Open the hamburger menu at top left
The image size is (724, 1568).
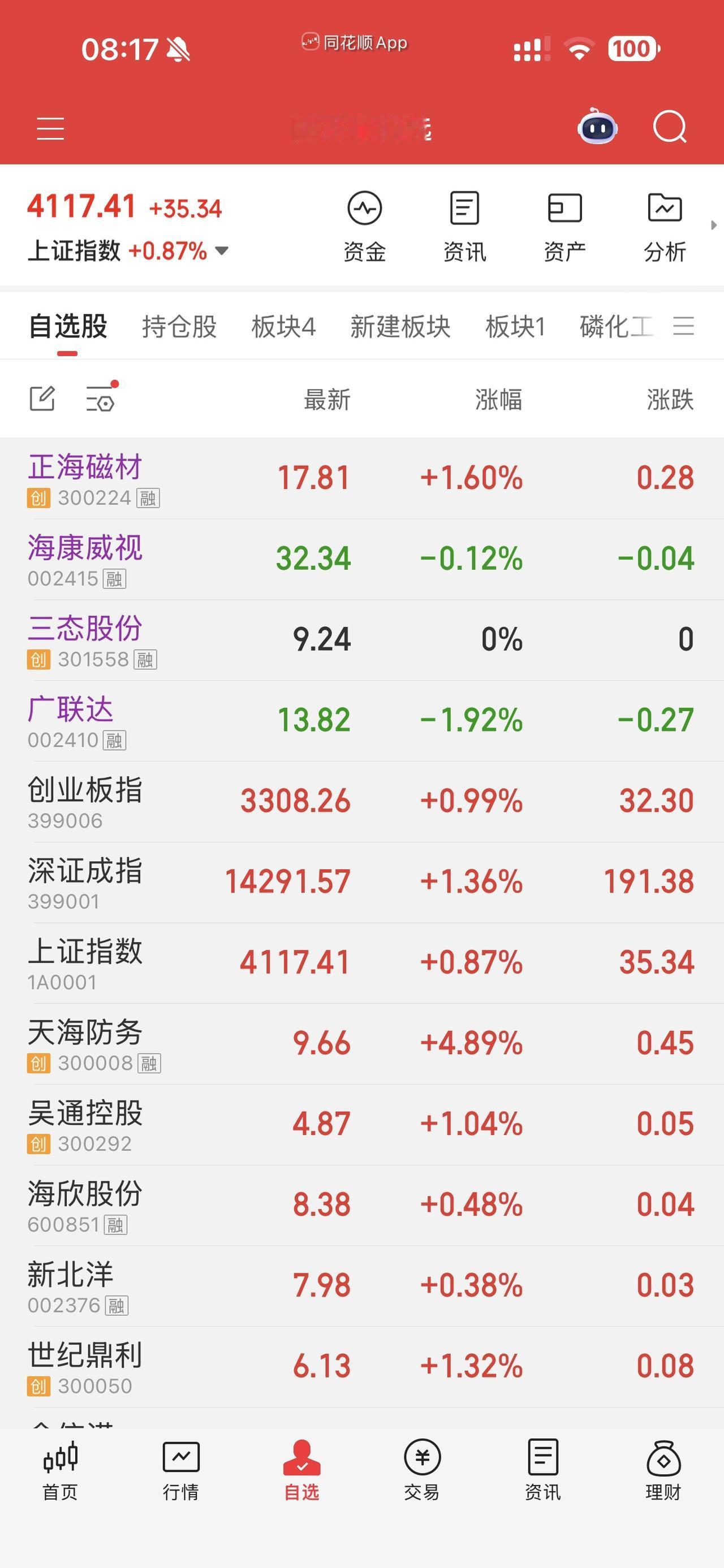tap(50, 128)
